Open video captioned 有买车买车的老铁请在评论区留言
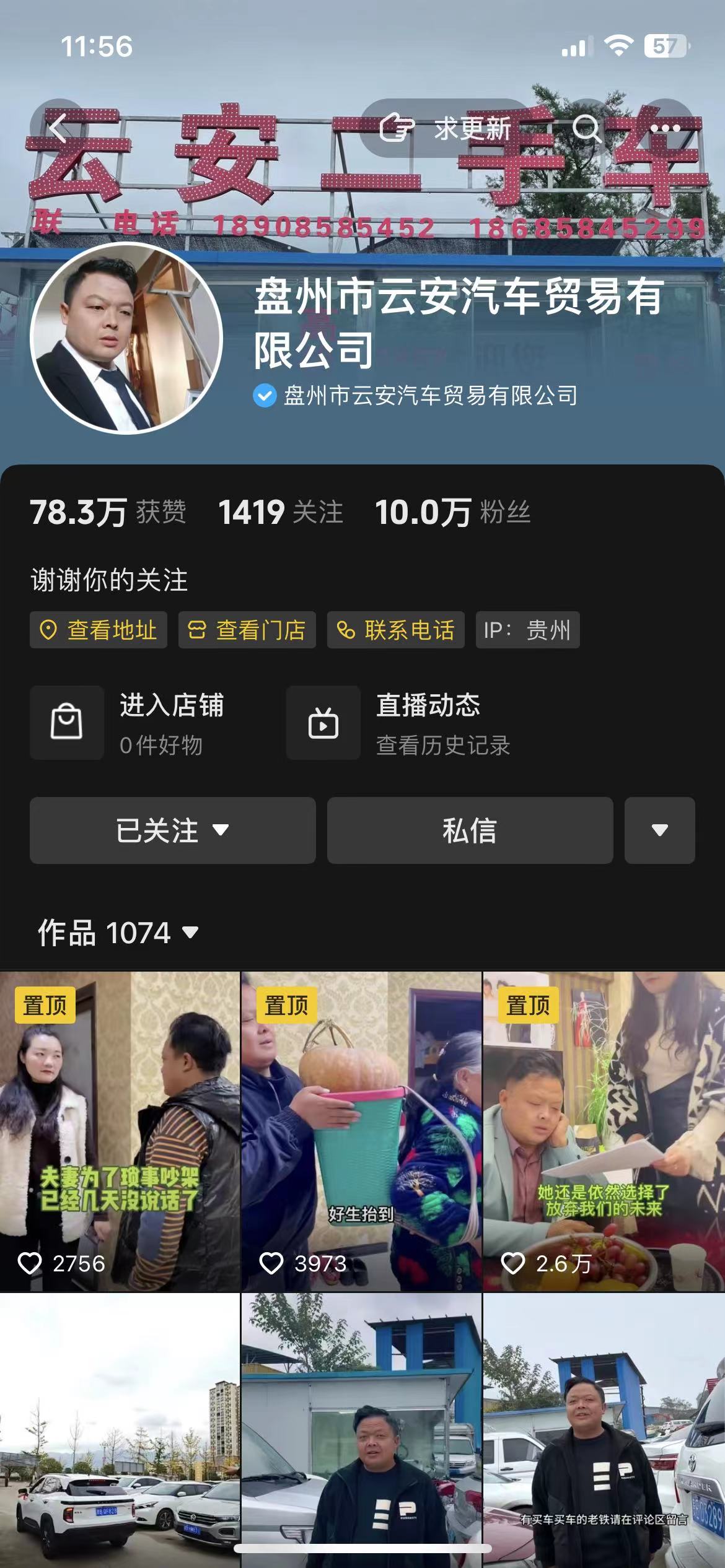 coord(604,1431)
